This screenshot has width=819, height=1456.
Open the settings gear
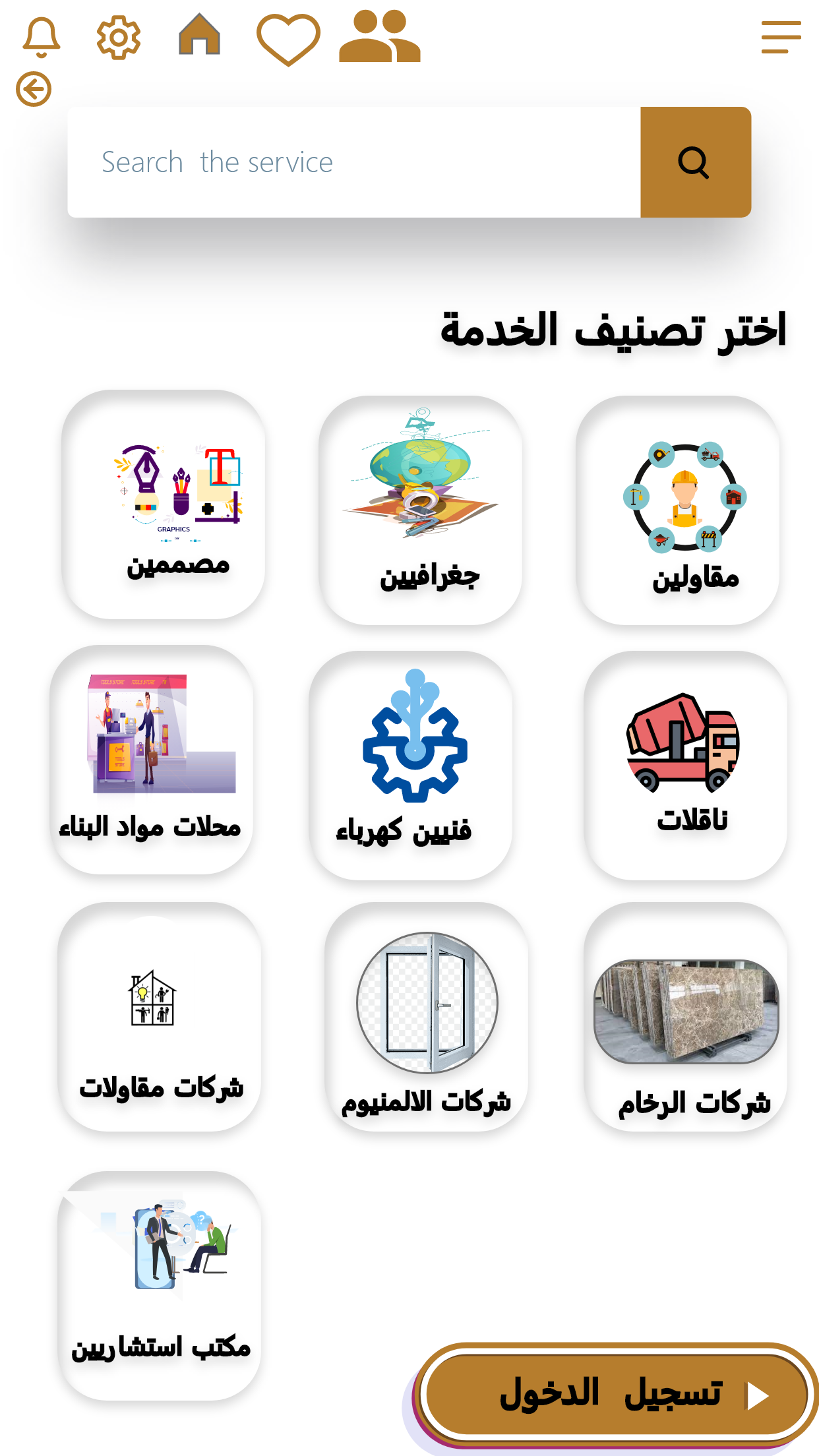(x=119, y=38)
